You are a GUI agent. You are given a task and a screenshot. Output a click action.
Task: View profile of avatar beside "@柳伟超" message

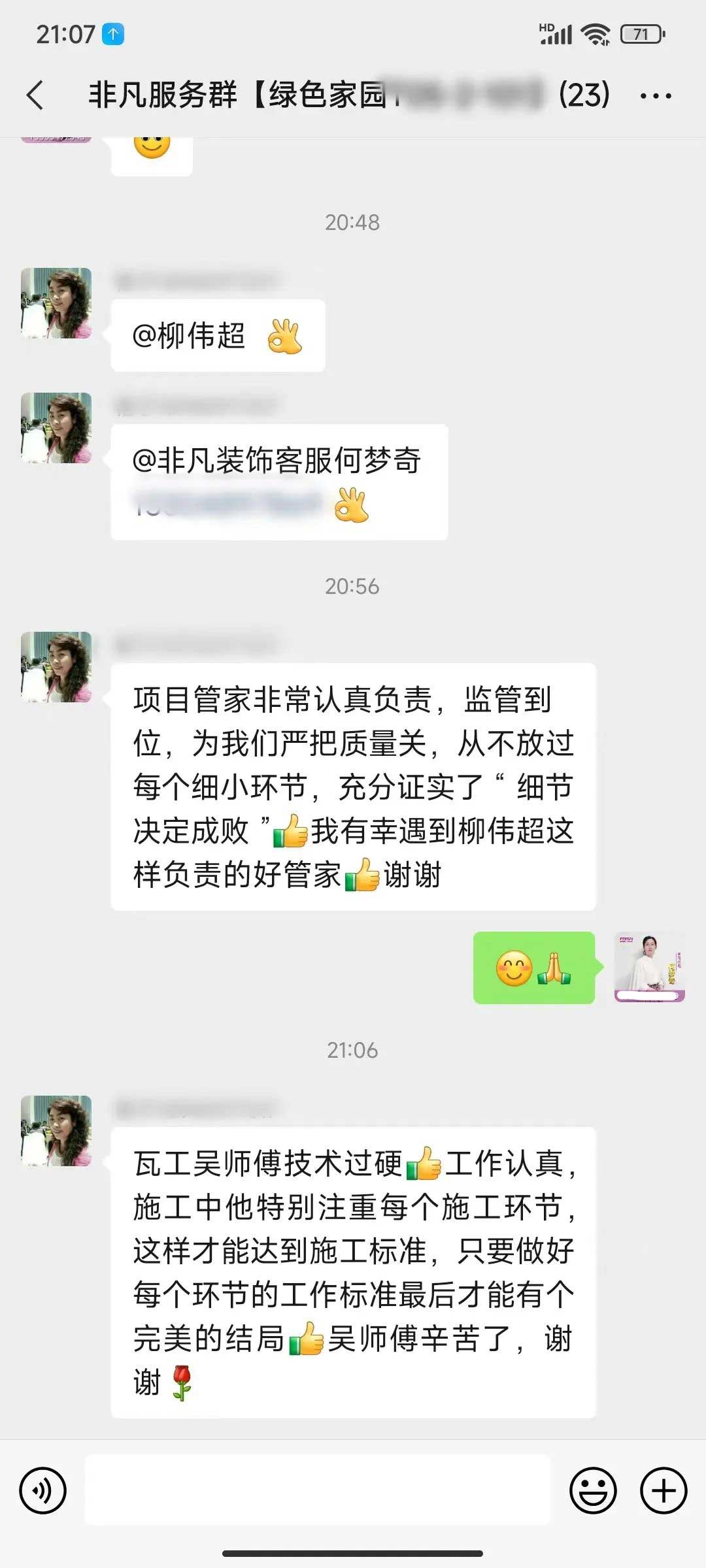coord(56,303)
